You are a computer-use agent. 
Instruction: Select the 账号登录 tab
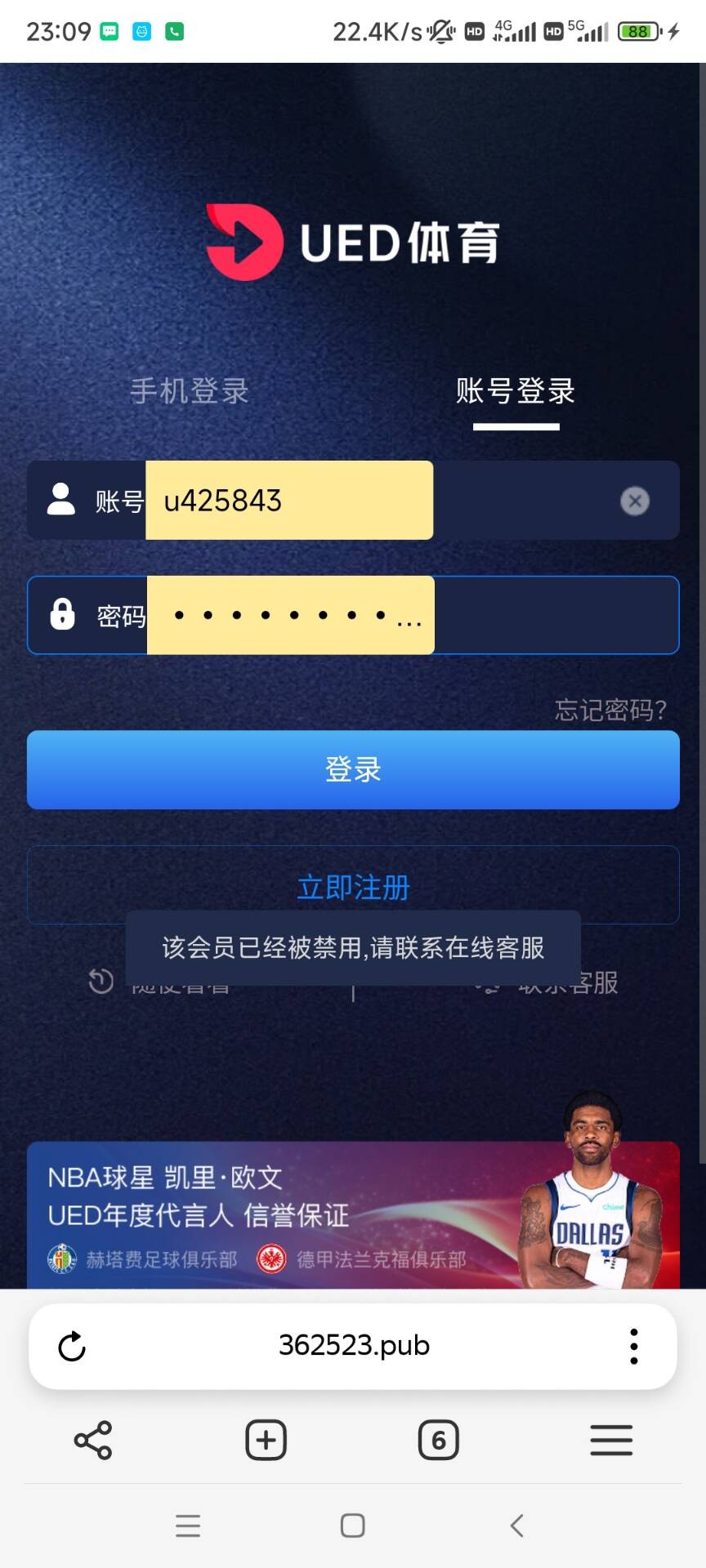[x=516, y=391]
